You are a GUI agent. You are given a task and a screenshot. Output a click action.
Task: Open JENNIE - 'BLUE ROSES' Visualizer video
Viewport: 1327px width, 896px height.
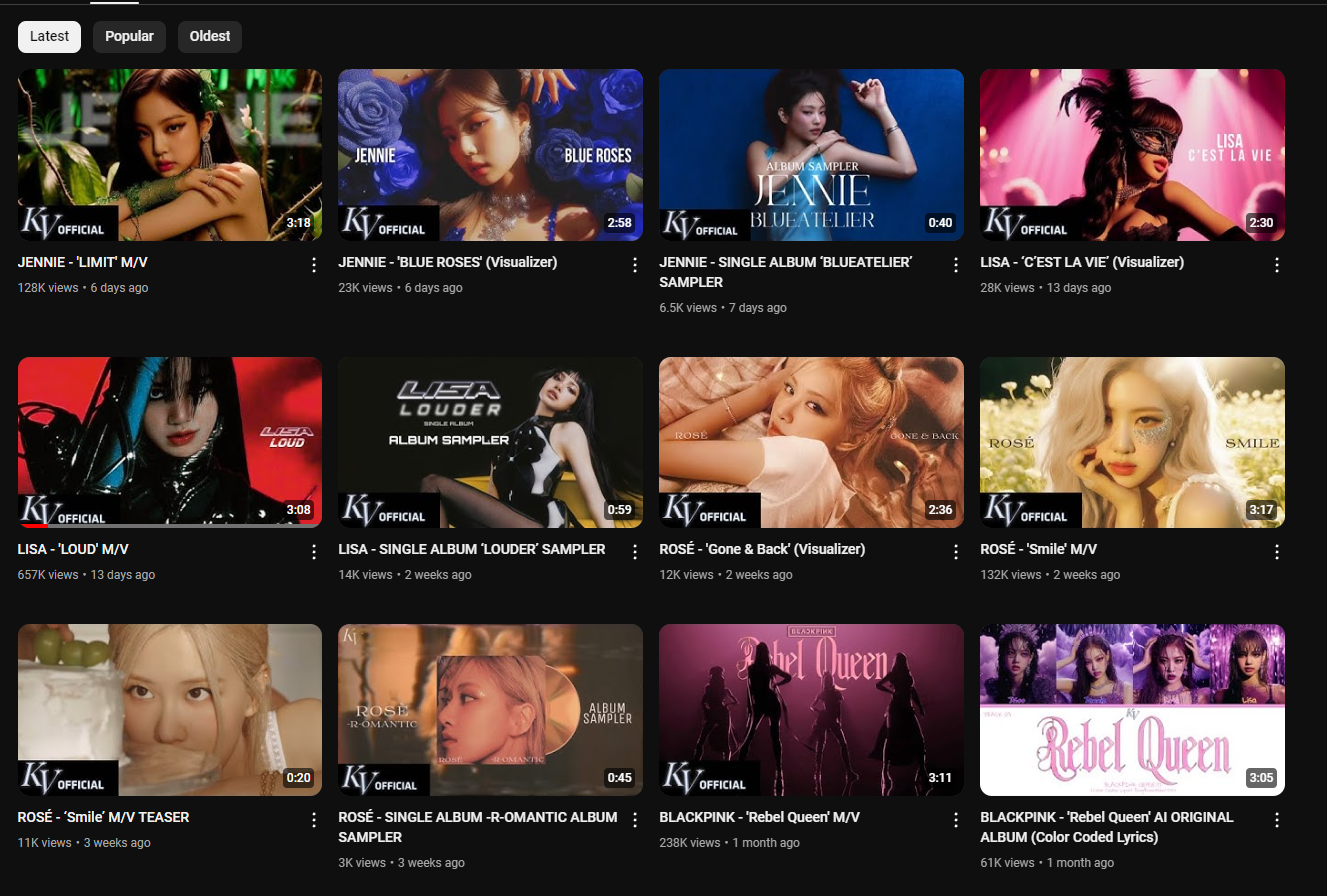coord(490,155)
